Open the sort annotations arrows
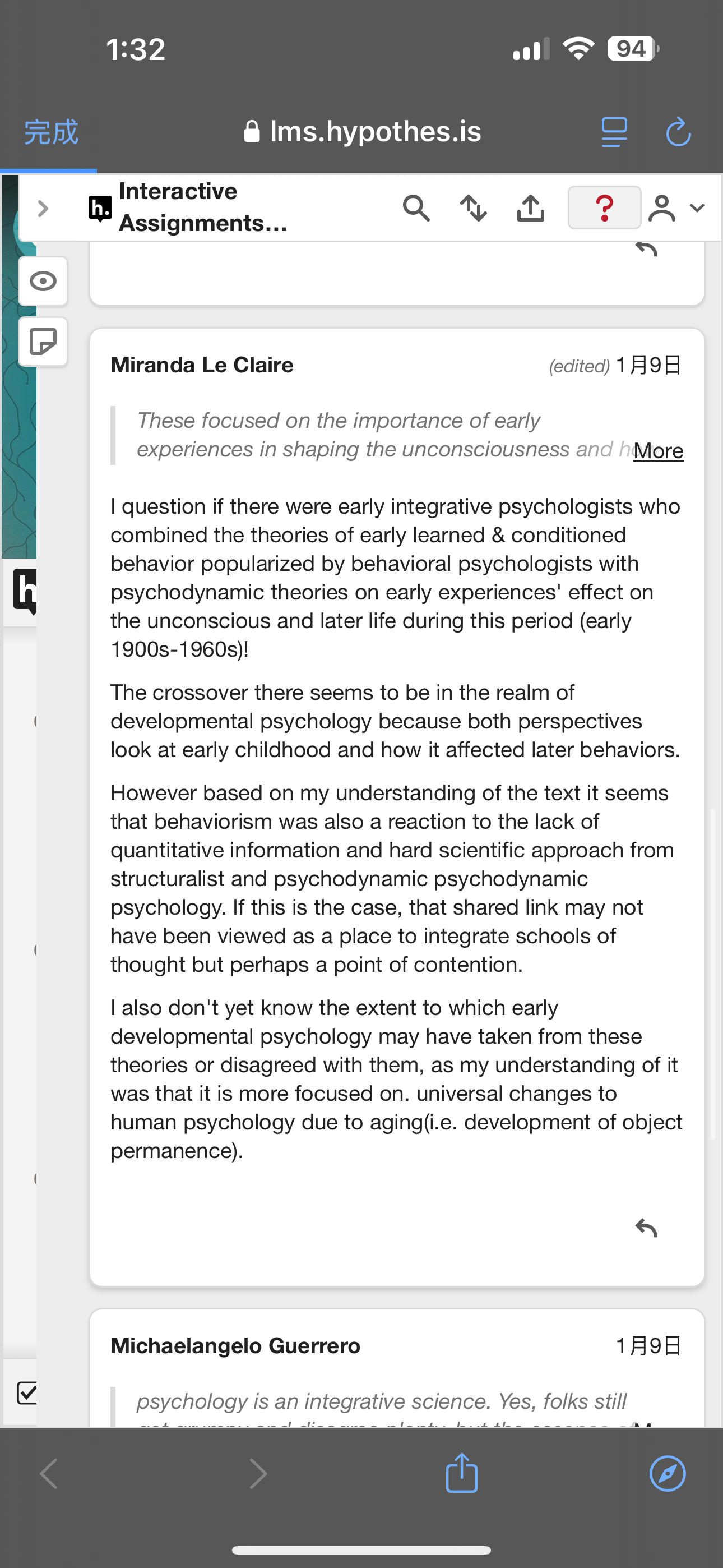Screen dimensions: 723x1568 pyautogui.click(x=474, y=208)
